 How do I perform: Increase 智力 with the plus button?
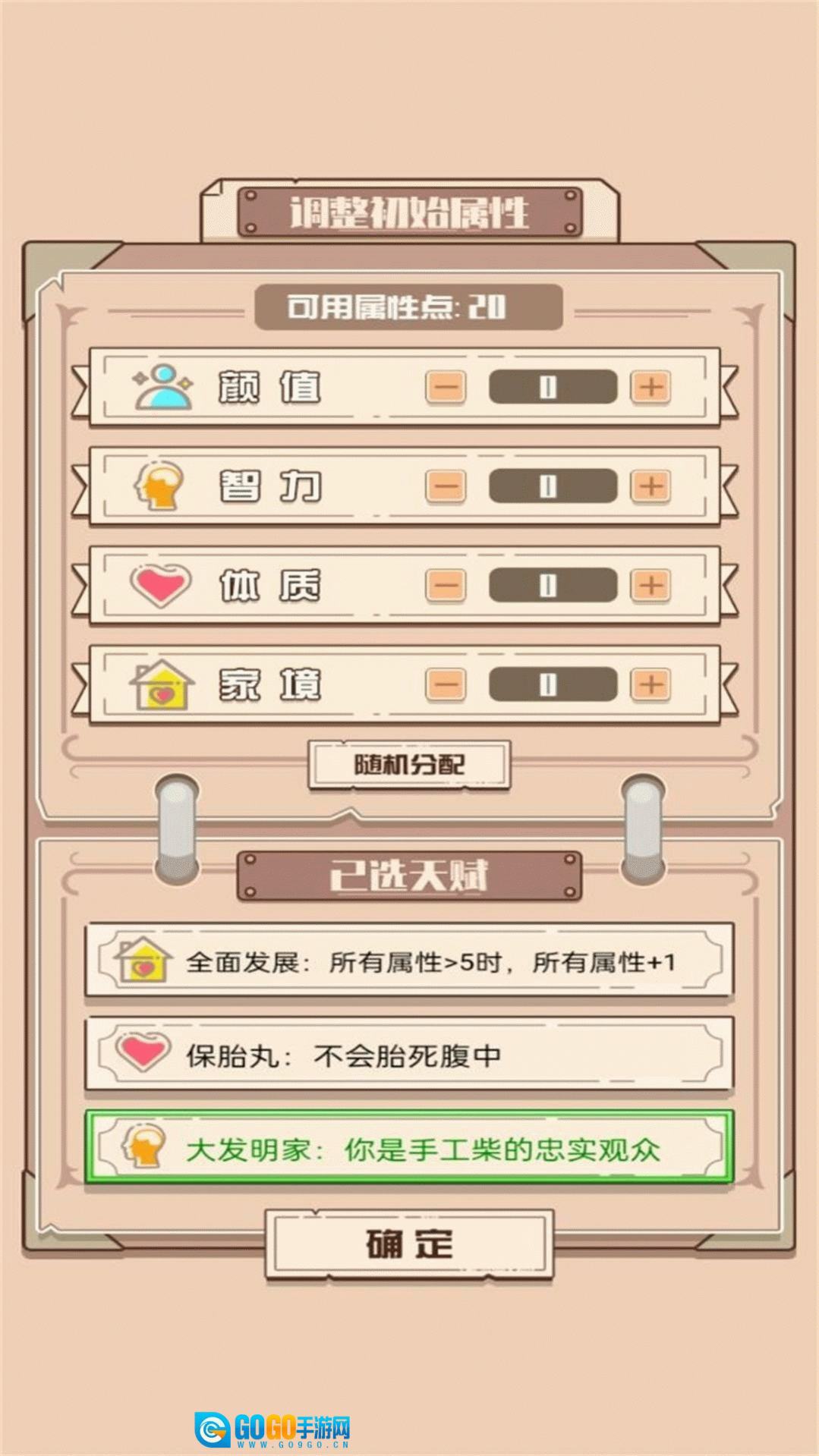click(650, 486)
